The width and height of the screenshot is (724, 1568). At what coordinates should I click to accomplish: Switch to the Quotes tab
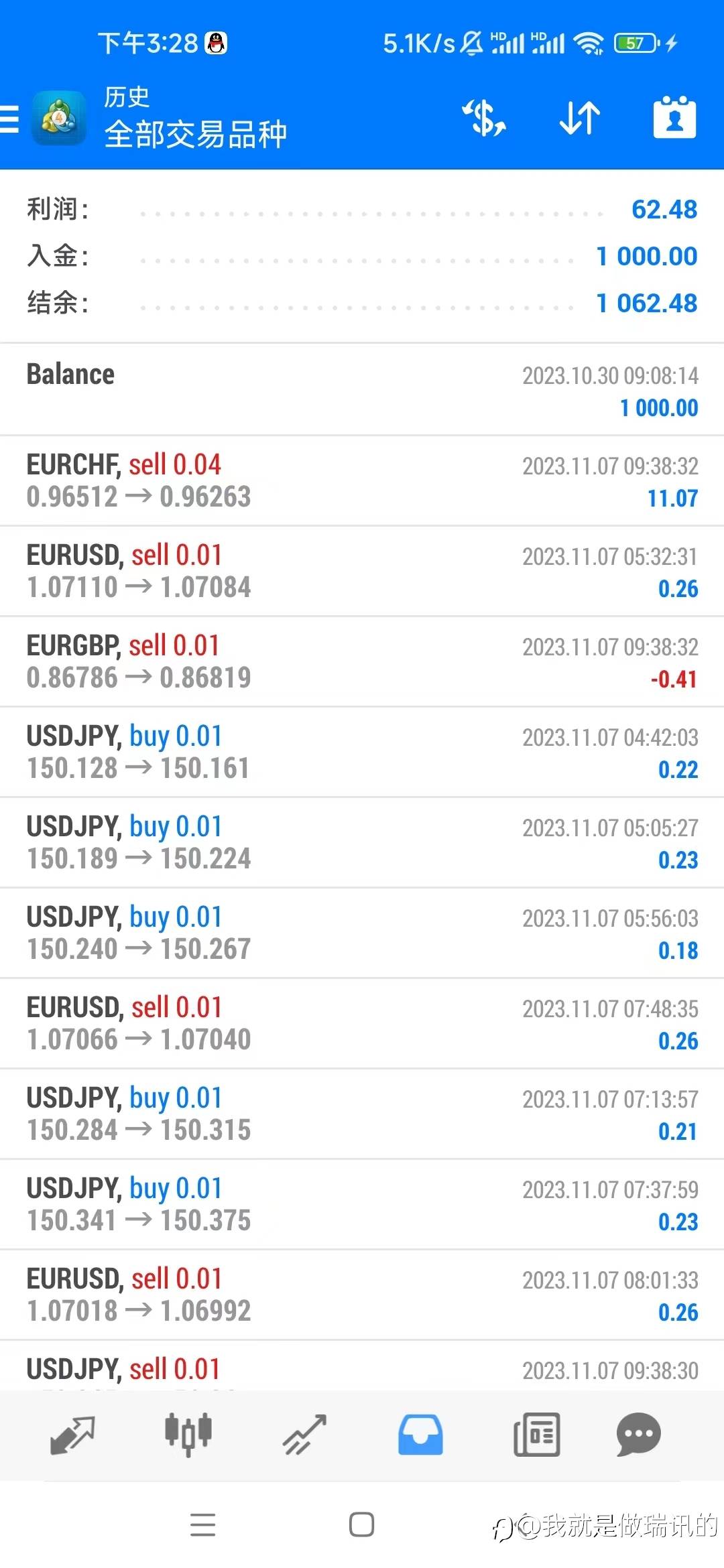(72, 1435)
